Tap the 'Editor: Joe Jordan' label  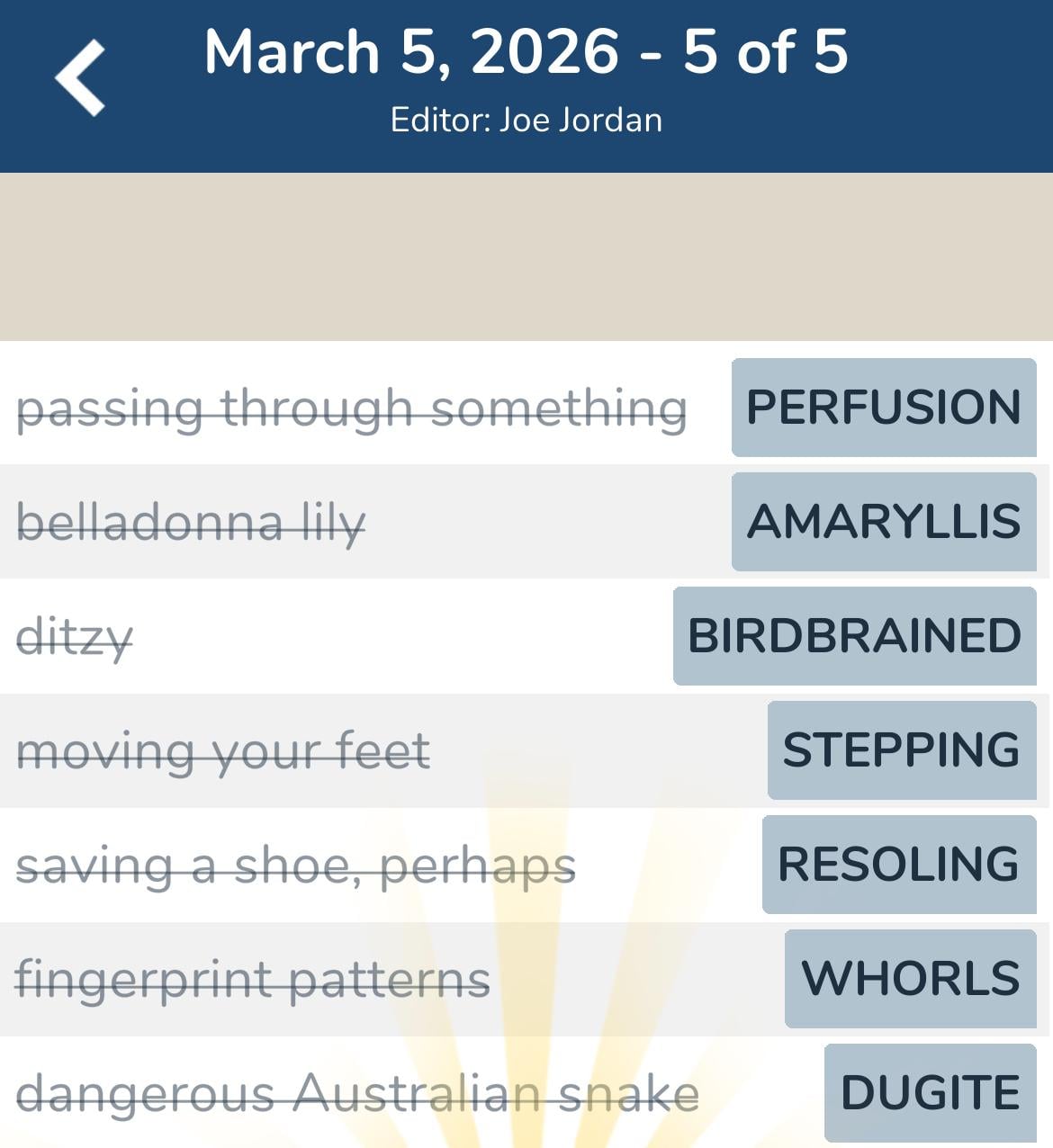pos(526,118)
